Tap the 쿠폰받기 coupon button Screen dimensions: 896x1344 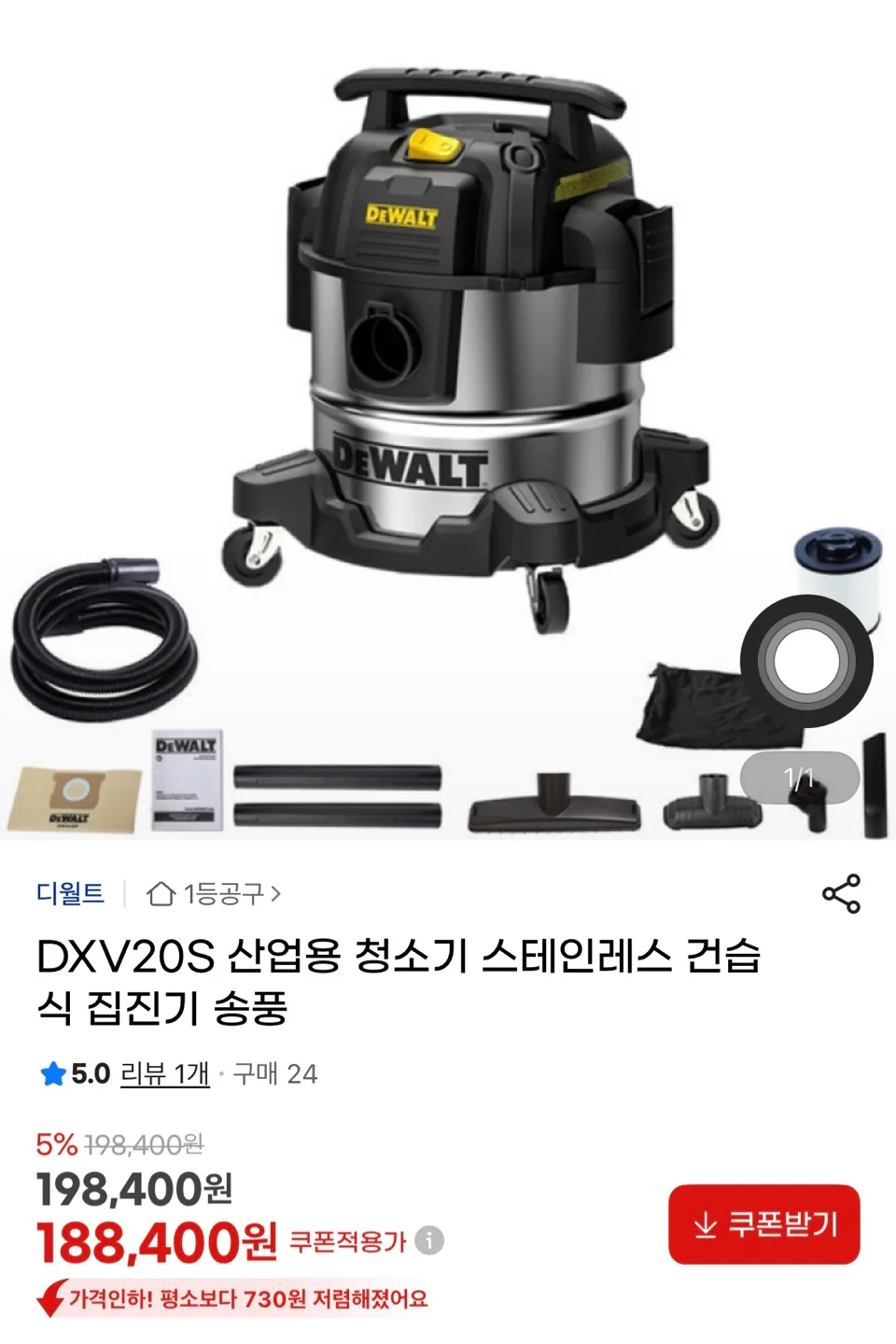point(763,1225)
